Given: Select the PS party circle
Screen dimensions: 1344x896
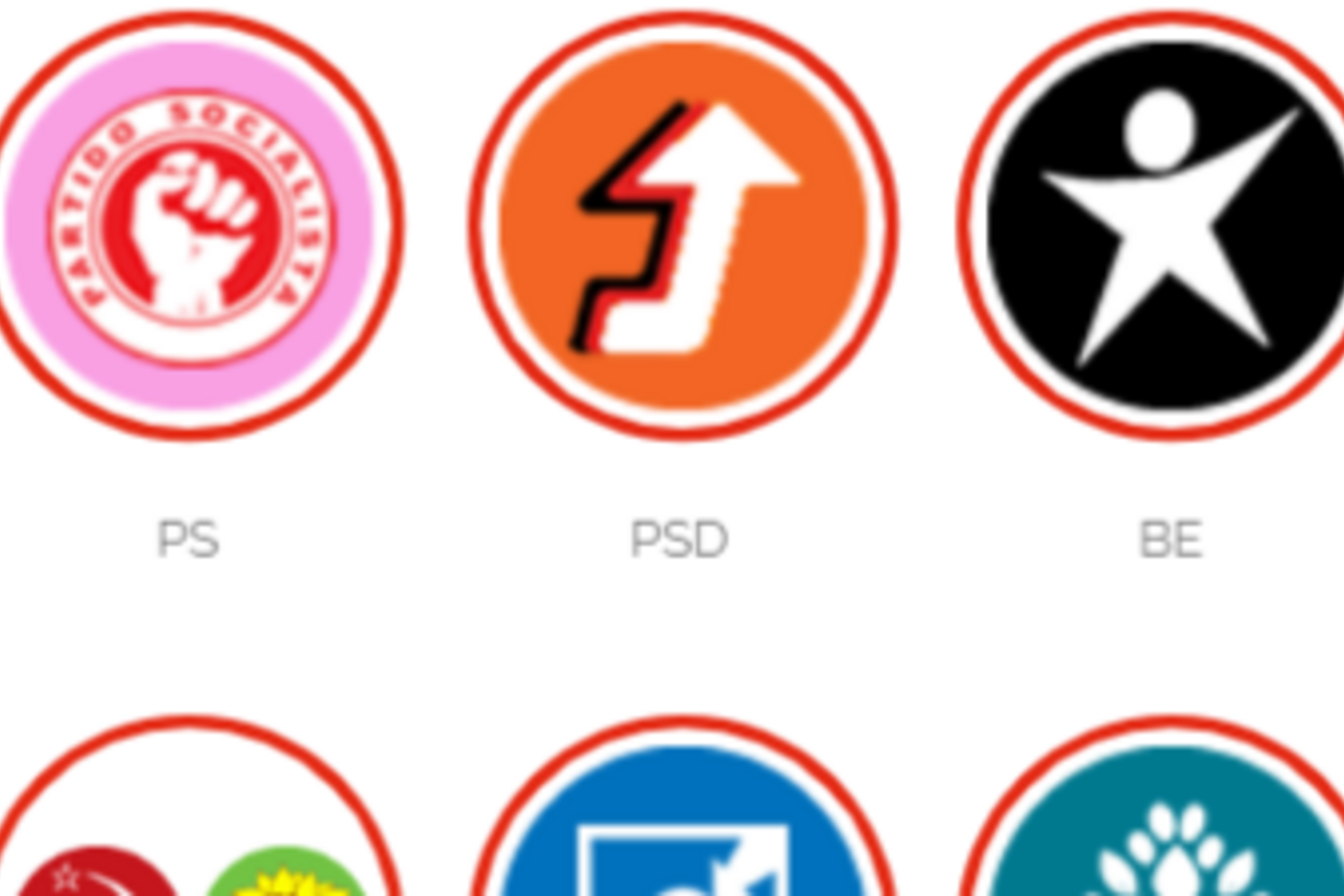Looking at the screenshot, I should pos(190,226).
